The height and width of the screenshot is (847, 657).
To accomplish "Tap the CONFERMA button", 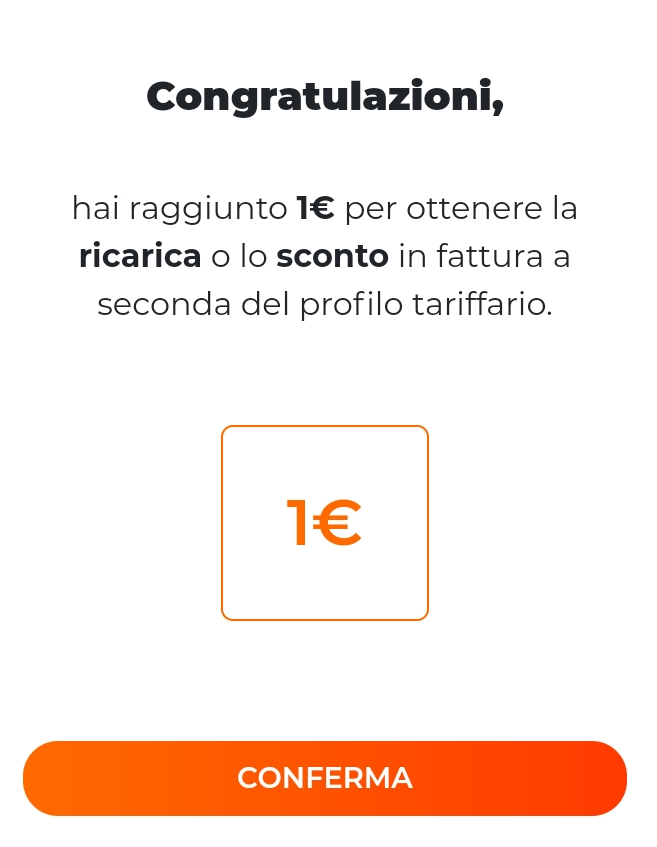I will [x=325, y=778].
